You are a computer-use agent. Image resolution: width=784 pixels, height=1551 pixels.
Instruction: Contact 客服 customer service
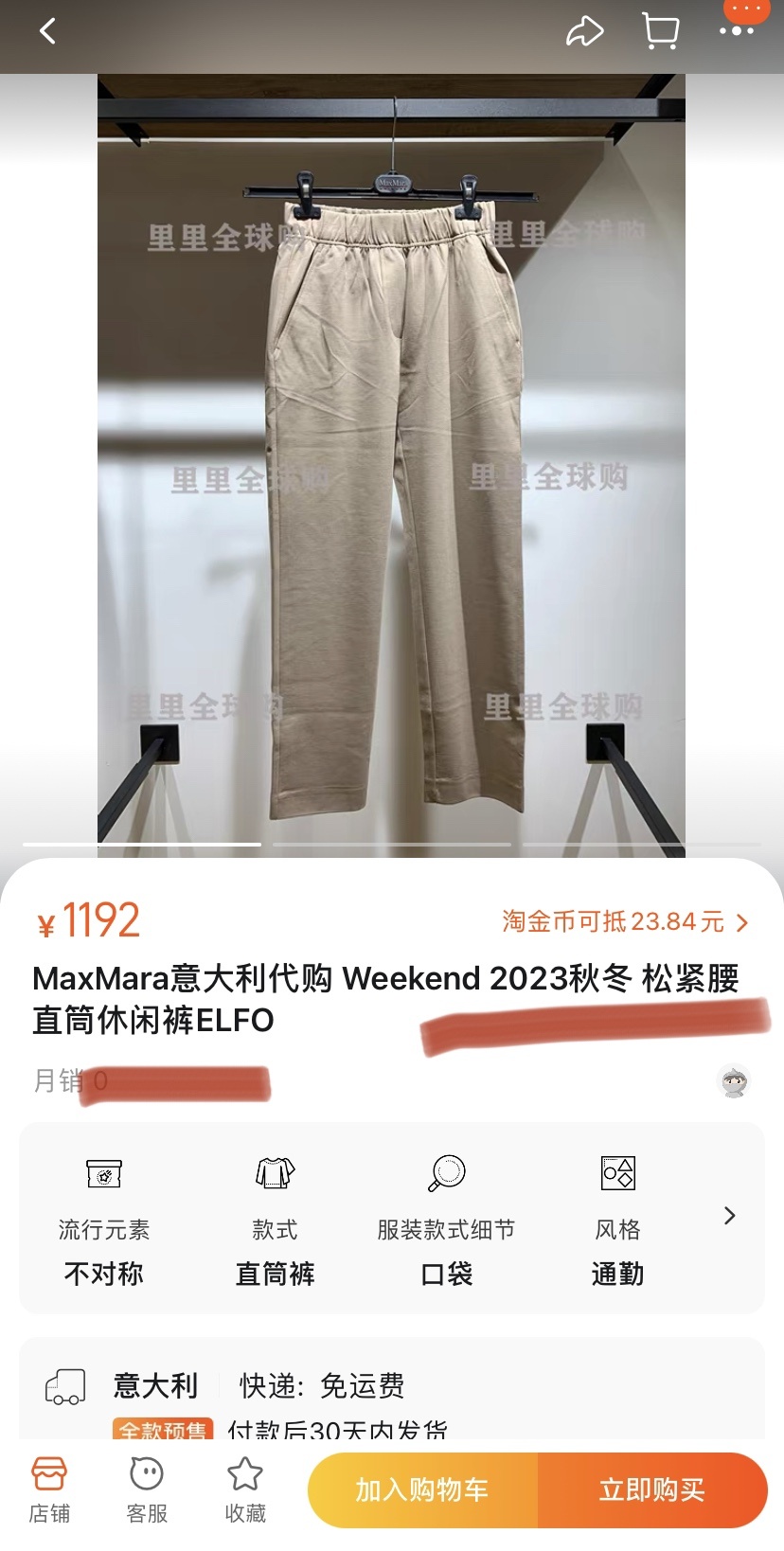point(147,1489)
